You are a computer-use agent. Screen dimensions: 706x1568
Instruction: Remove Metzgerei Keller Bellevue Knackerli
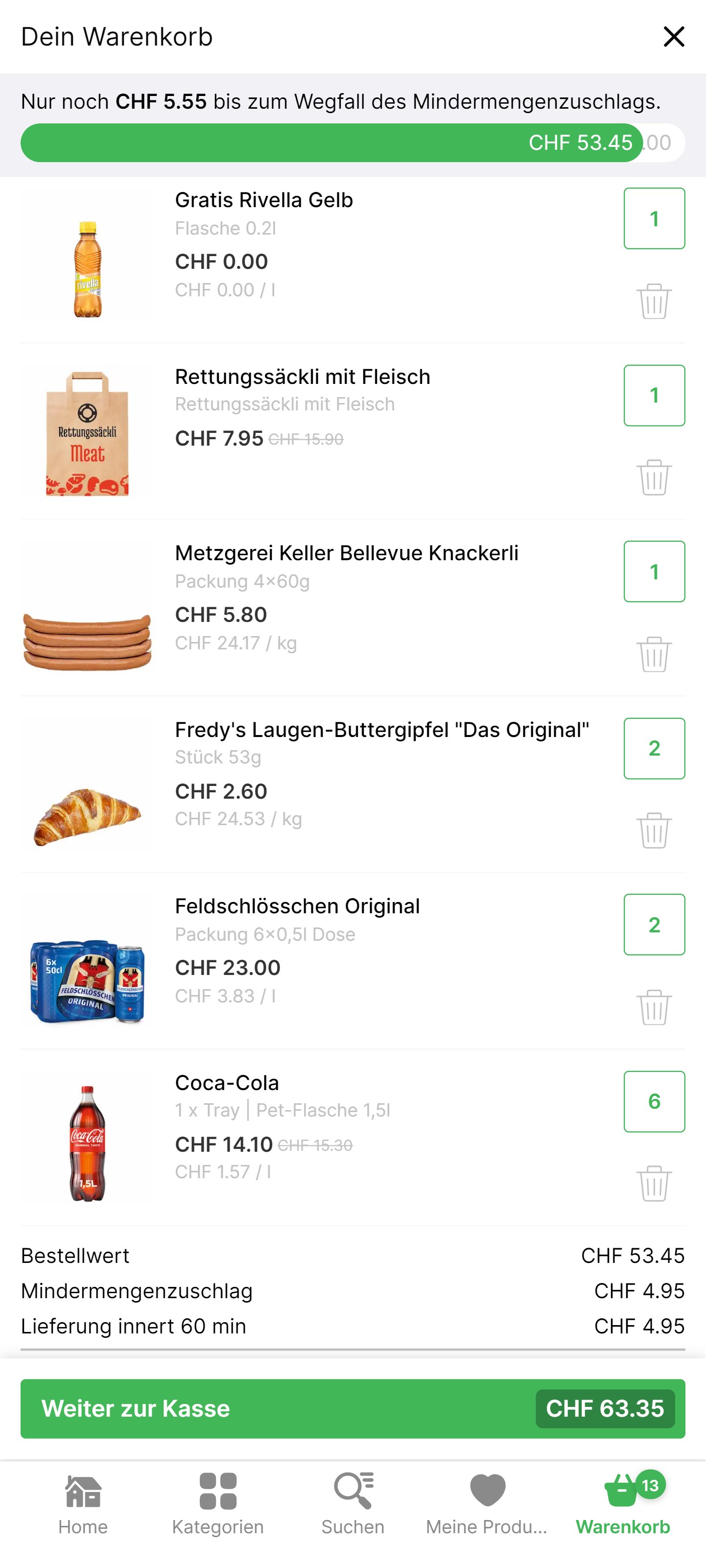coord(654,654)
